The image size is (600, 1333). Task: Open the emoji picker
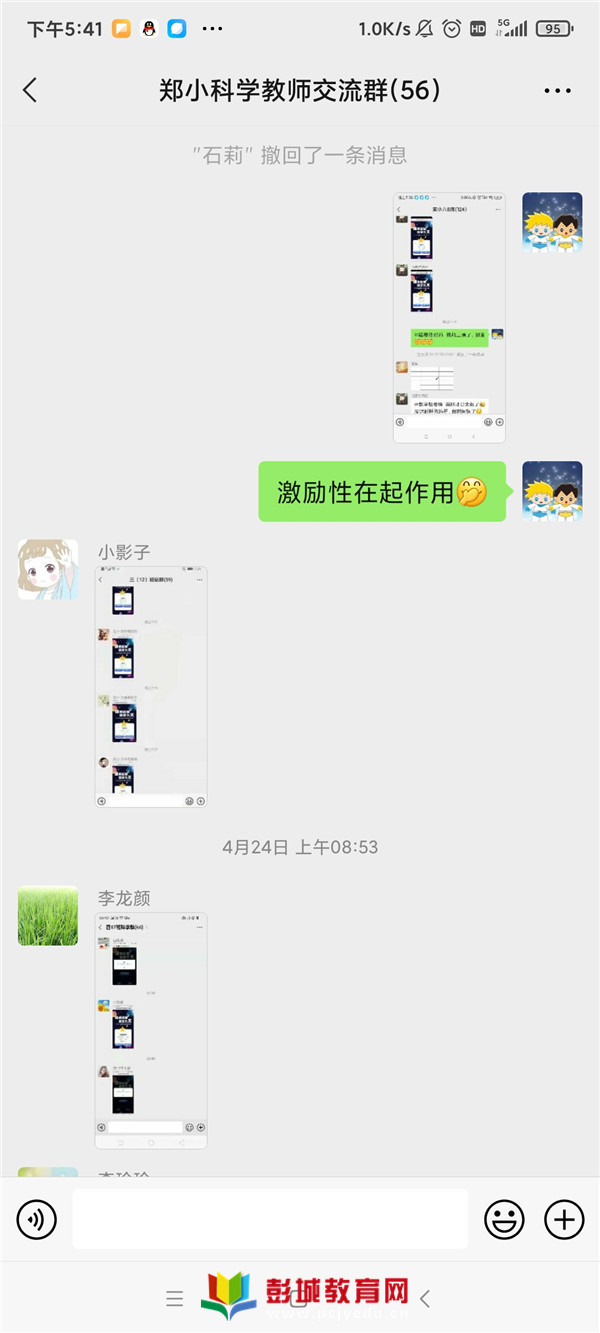click(504, 1219)
